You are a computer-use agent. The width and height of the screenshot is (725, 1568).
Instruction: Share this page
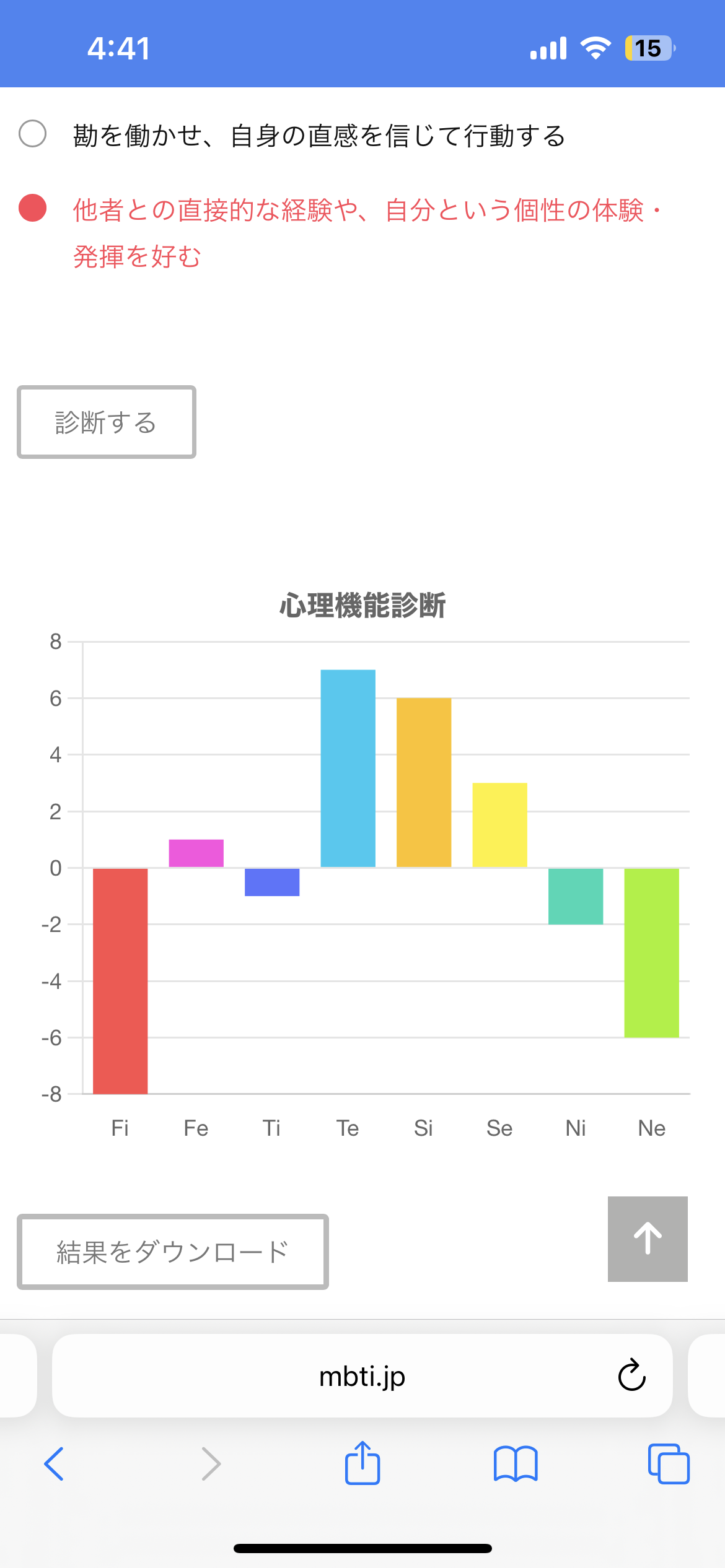click(x=362, y=1463)
